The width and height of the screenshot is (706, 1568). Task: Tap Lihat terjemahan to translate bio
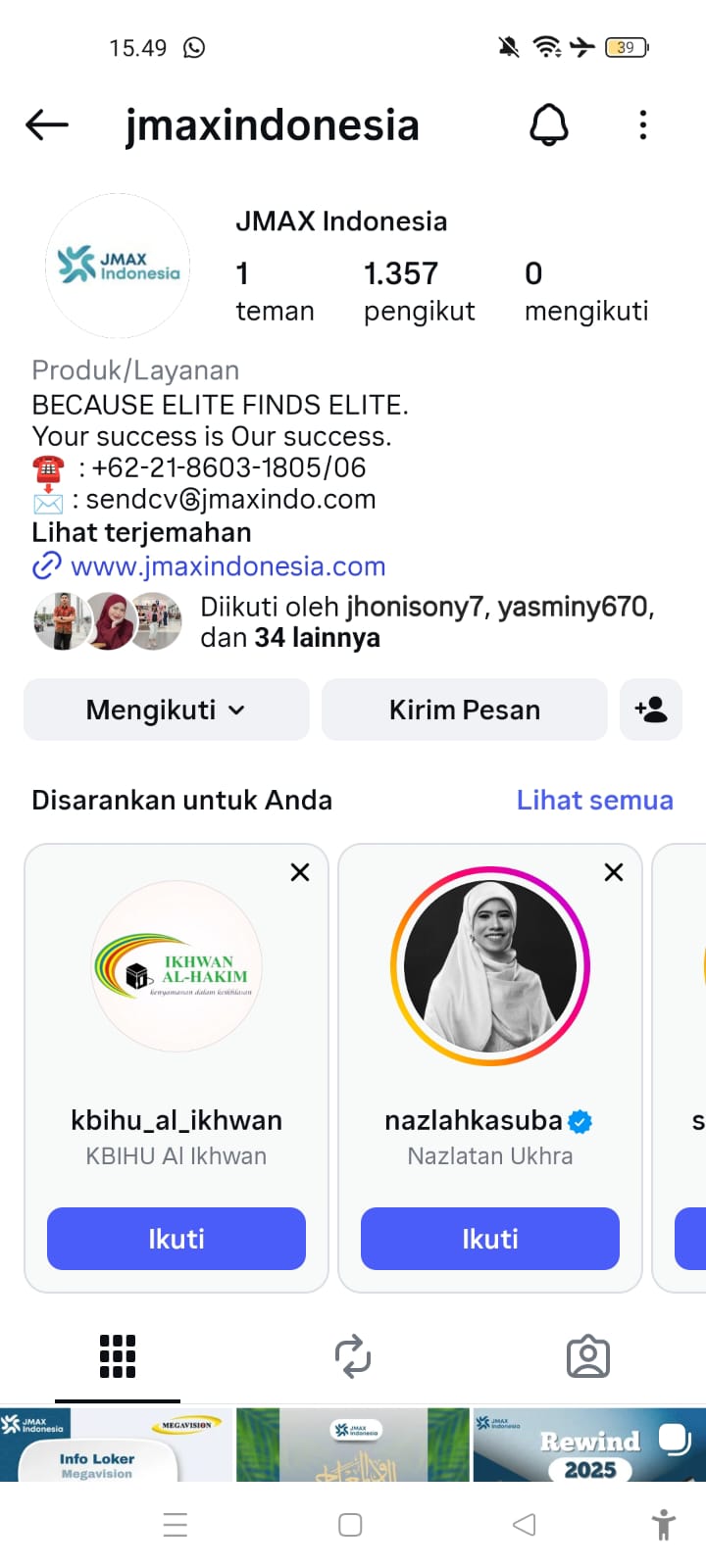[141, 532]
